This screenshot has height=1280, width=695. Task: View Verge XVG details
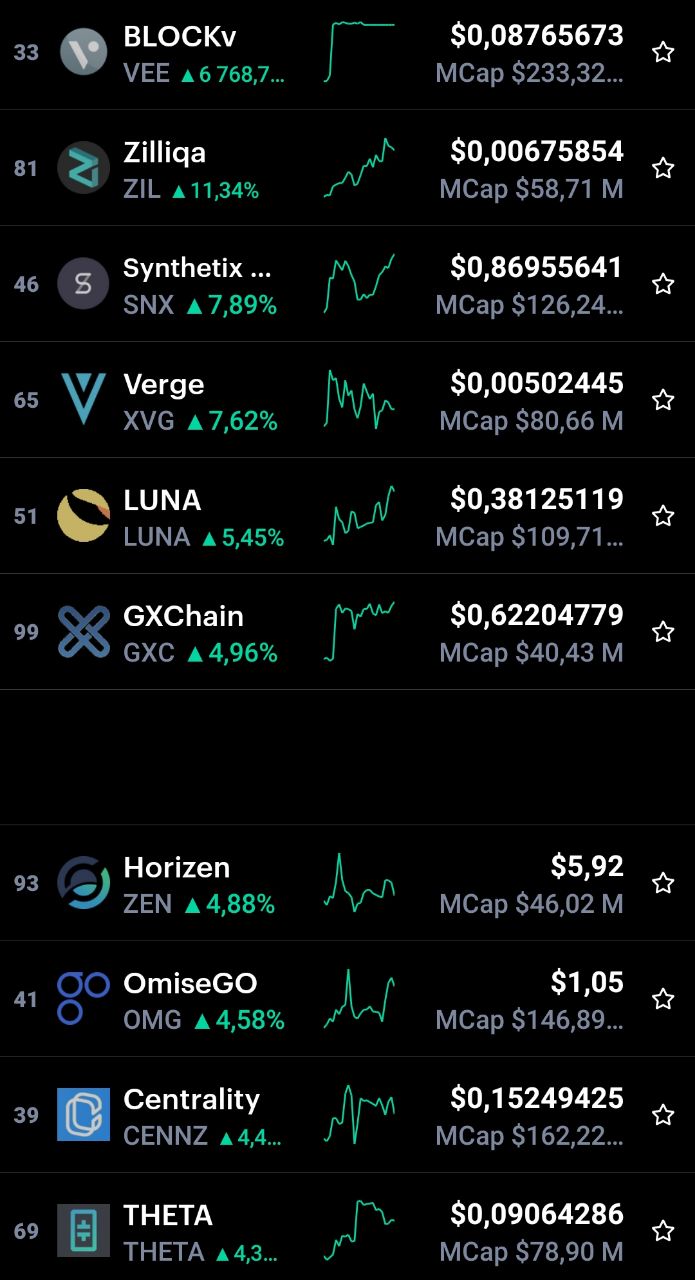click(x=347, y=400)
